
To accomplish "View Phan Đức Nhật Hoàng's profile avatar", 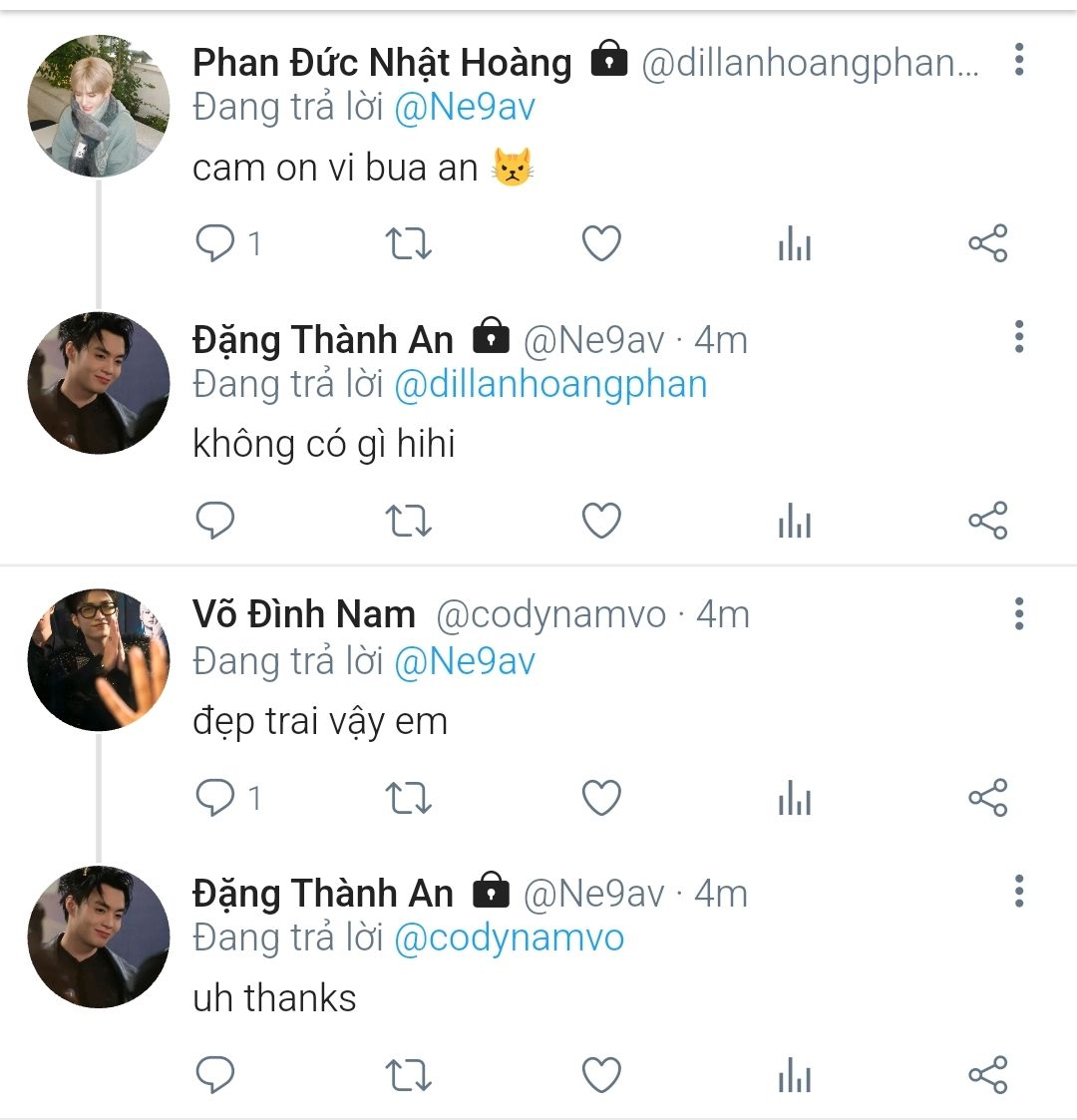I will click(x=98, y=106).
